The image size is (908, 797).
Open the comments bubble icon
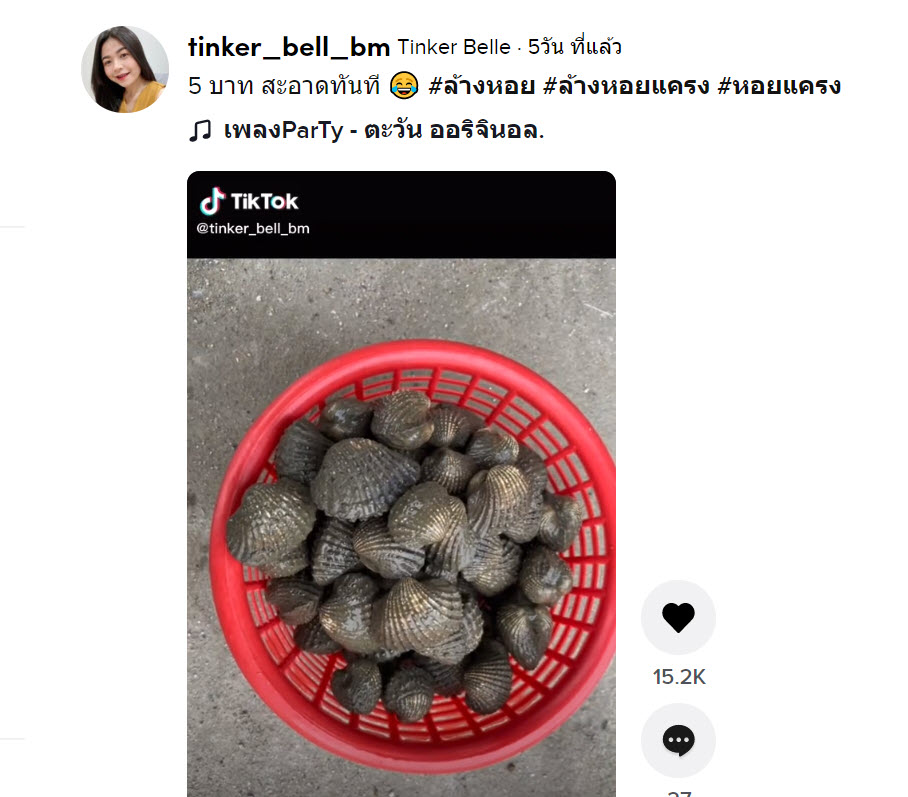(x=678, y=741)
